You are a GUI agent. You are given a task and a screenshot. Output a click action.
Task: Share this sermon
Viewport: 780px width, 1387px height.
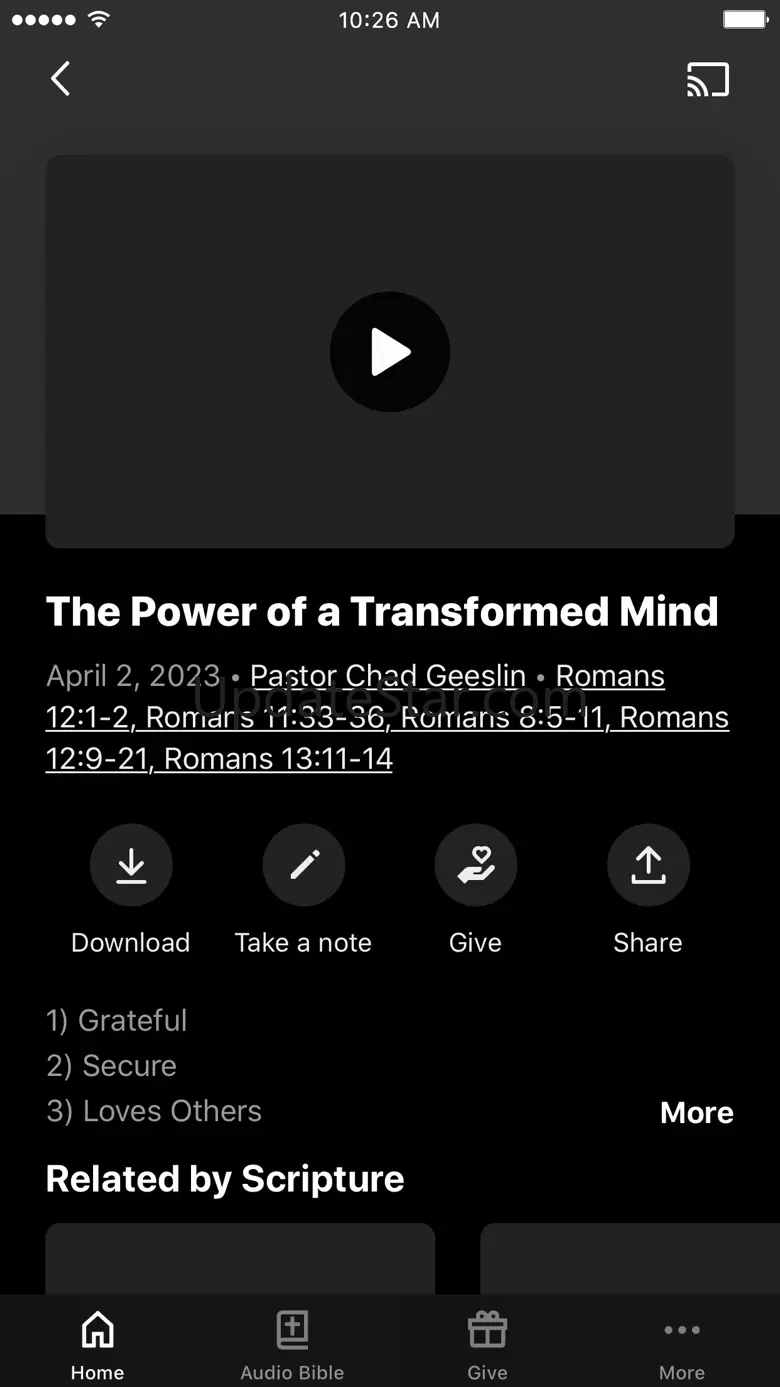coord(648,866)
